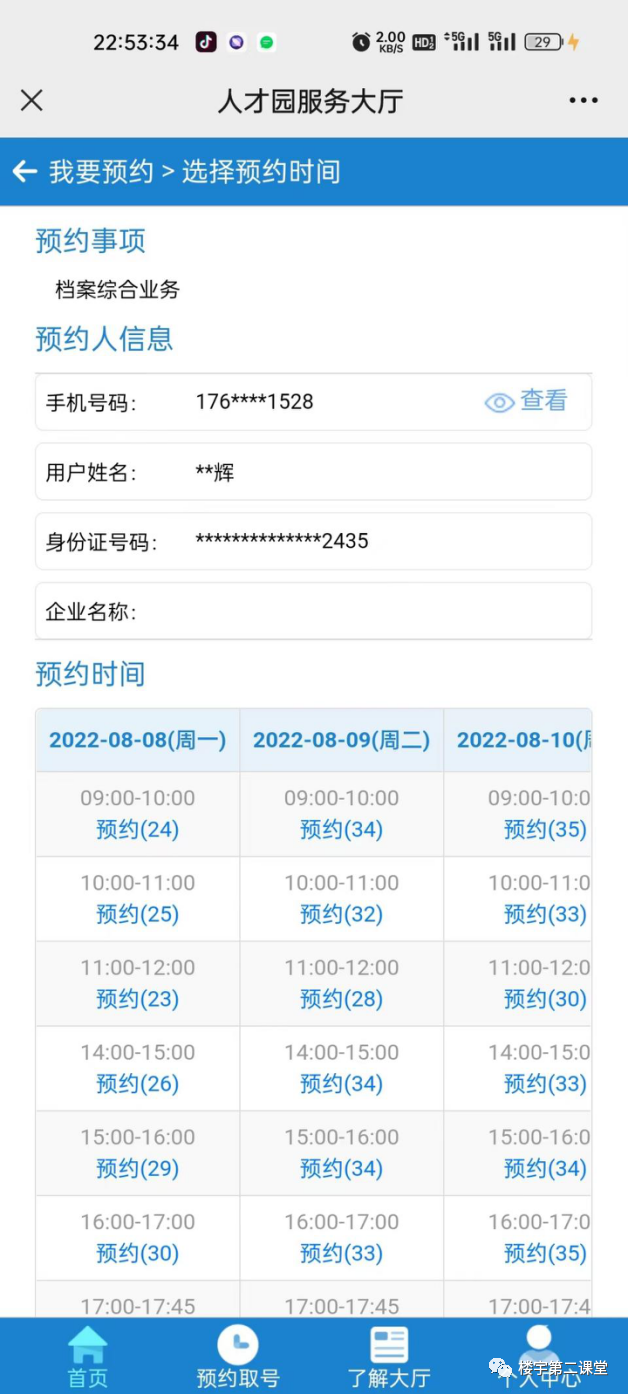The image size is (628, 1395).
Task: Reveal the phone number with 查看
Action: [x=526, y=401]
